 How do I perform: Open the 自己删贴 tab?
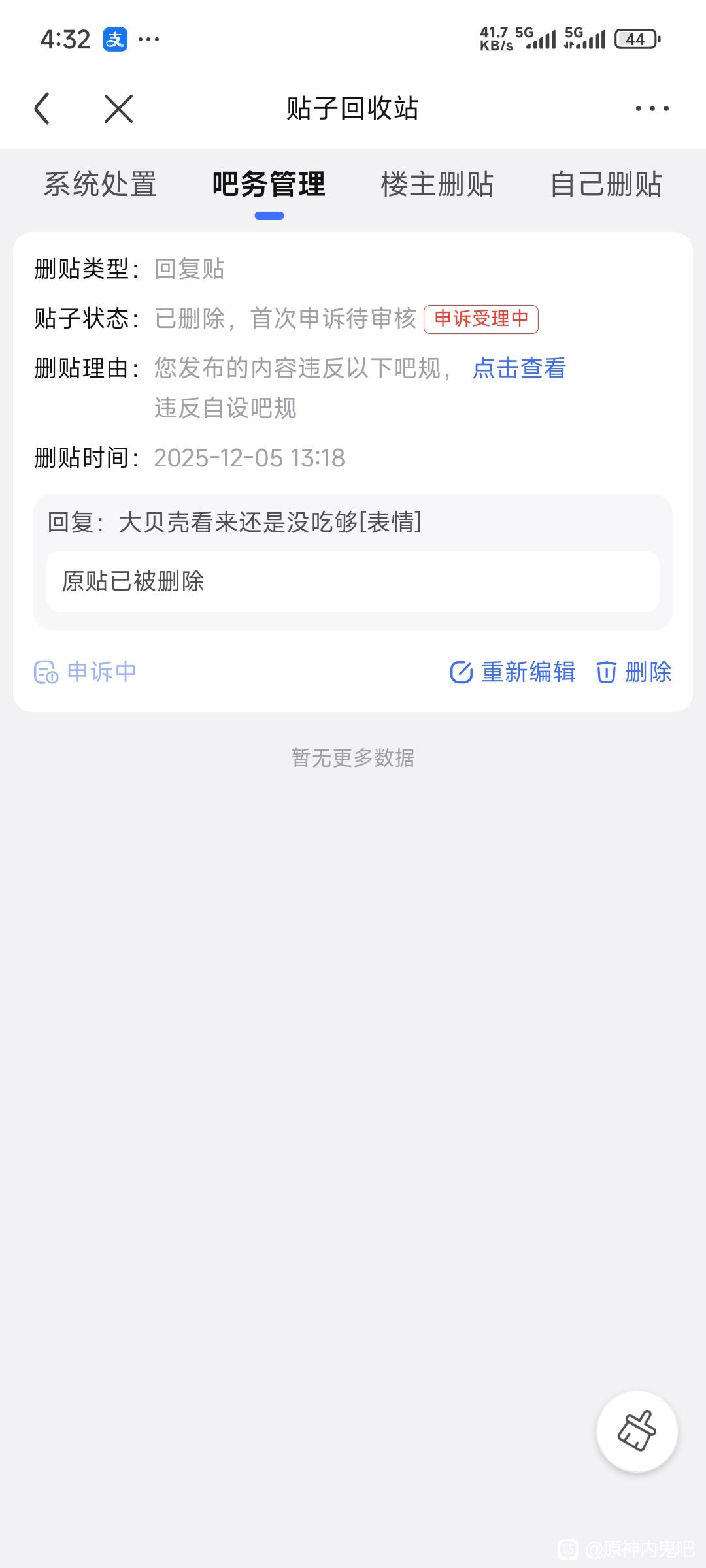coord(606,184)
